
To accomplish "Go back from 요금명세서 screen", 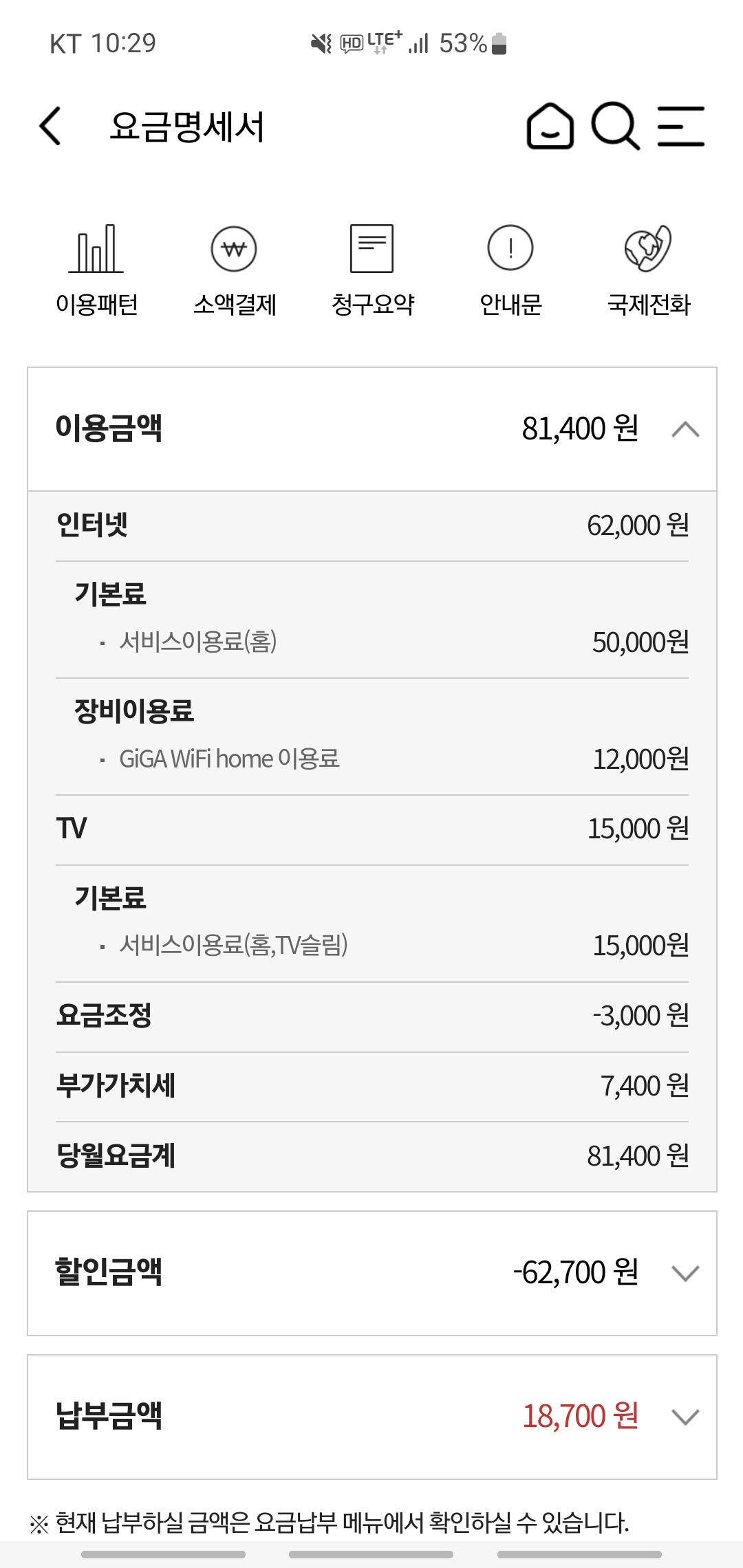I will pos(50,126).
